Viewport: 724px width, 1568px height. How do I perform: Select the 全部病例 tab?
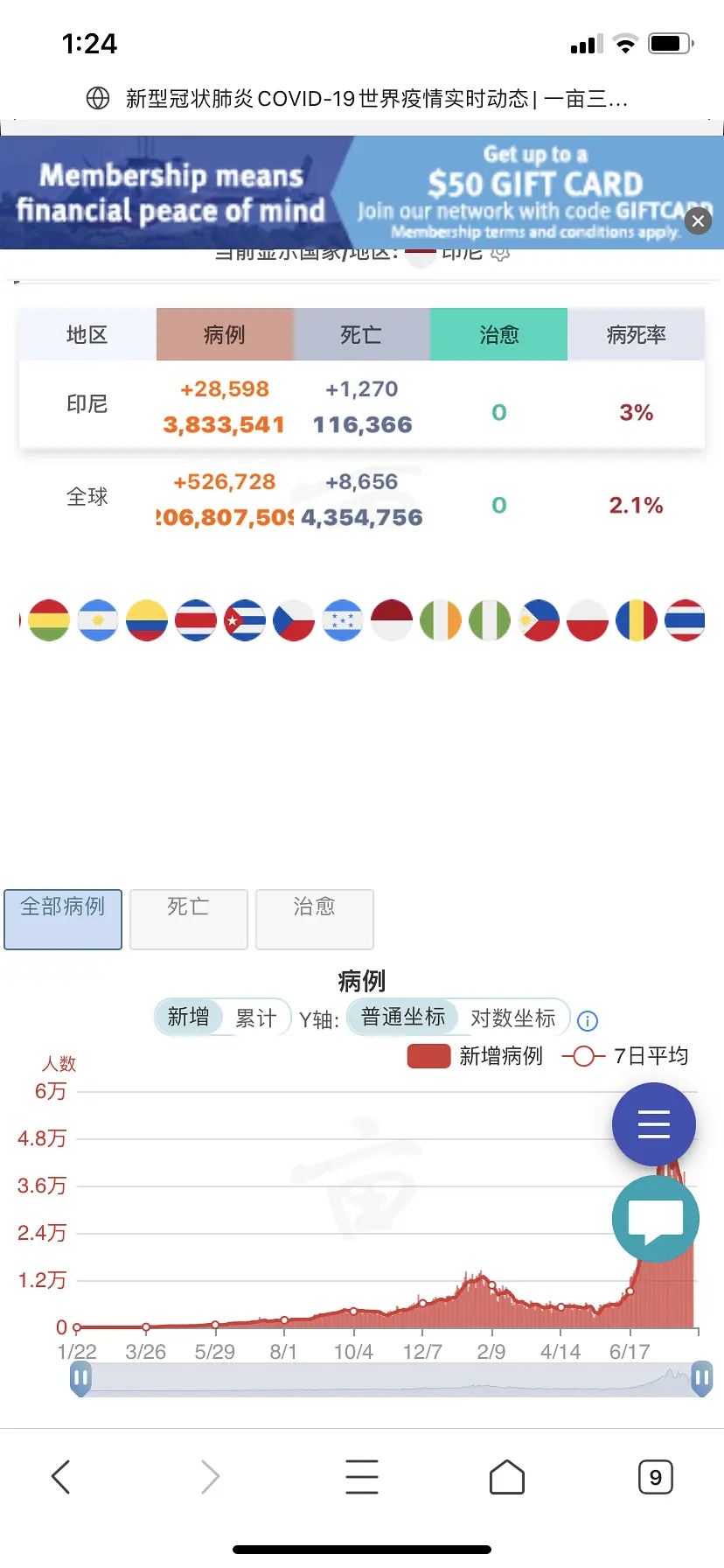tap(63, 918)
